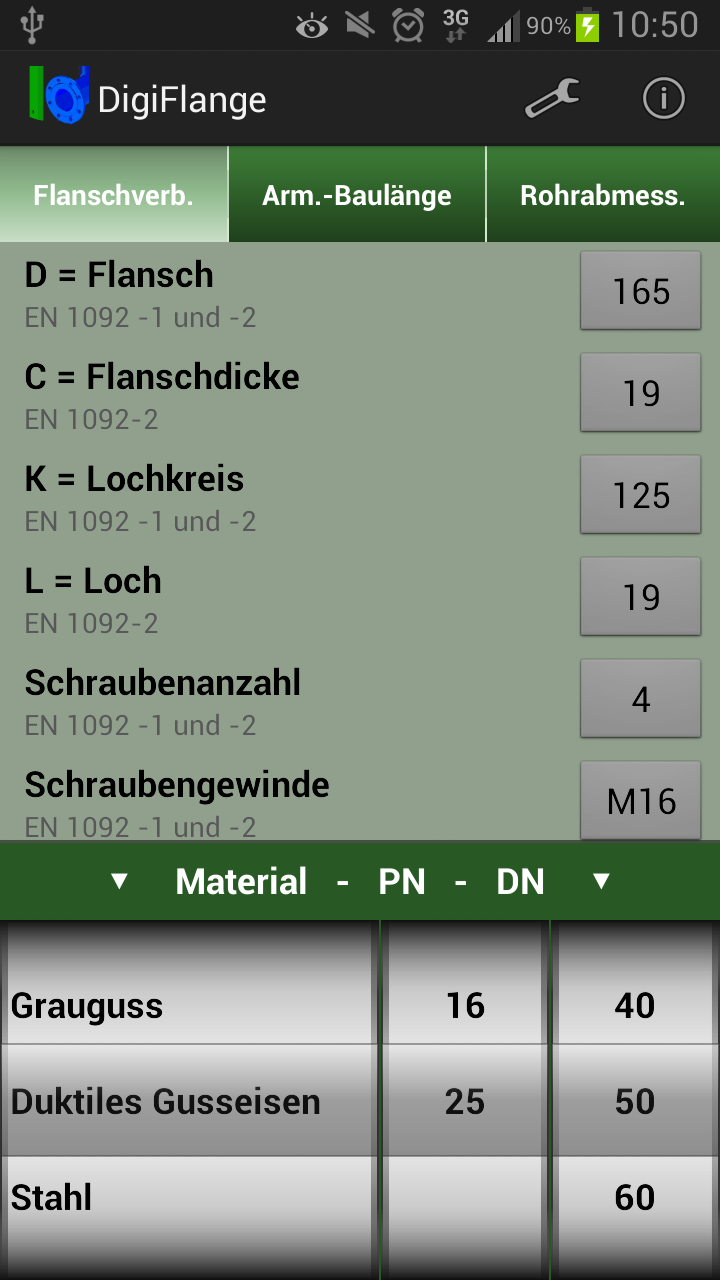Tap the Schraubenanzahl value 4 button
Screen dimensions: 720x1280
641,699
